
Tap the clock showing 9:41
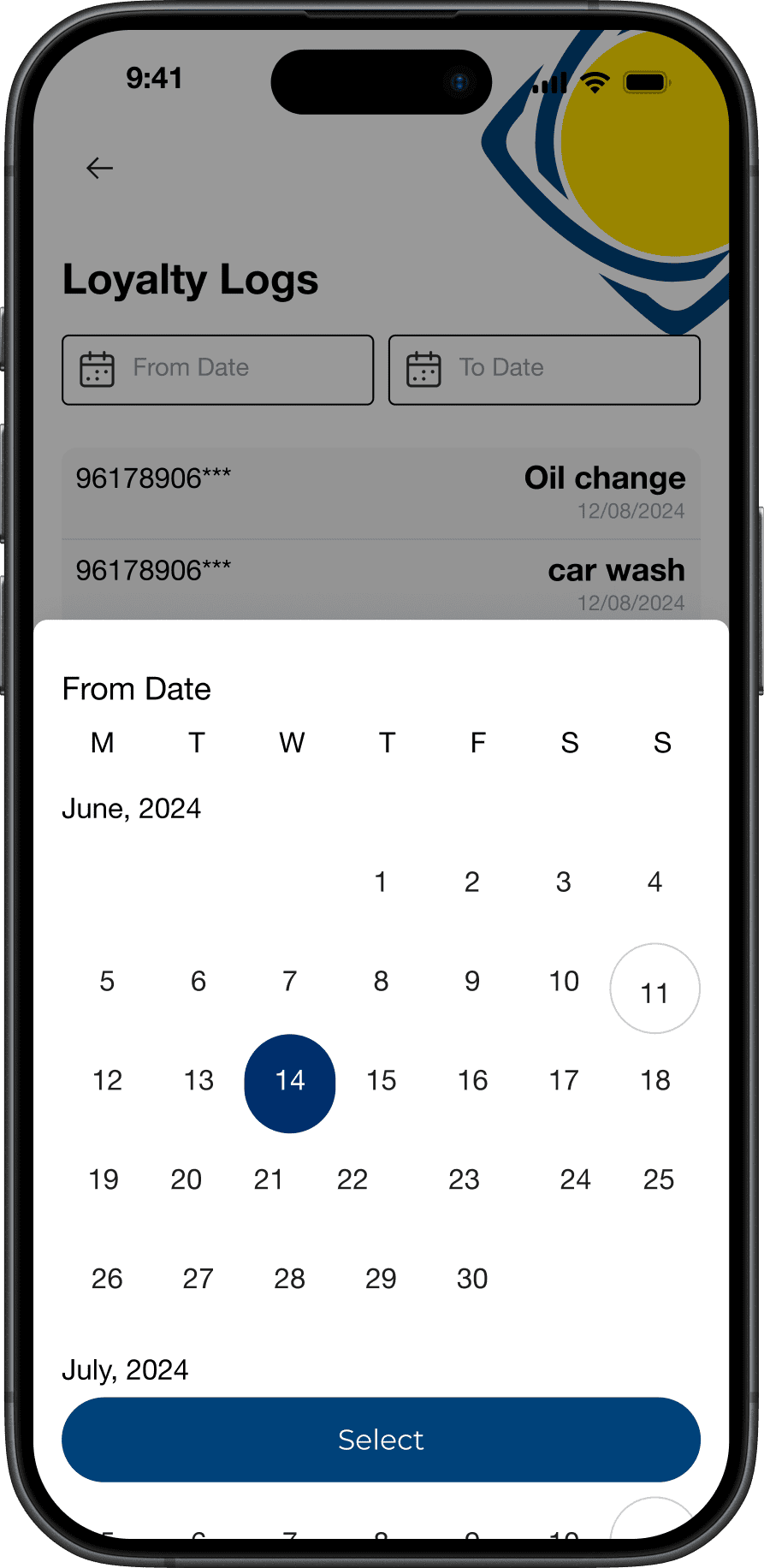tap(154, 79)
